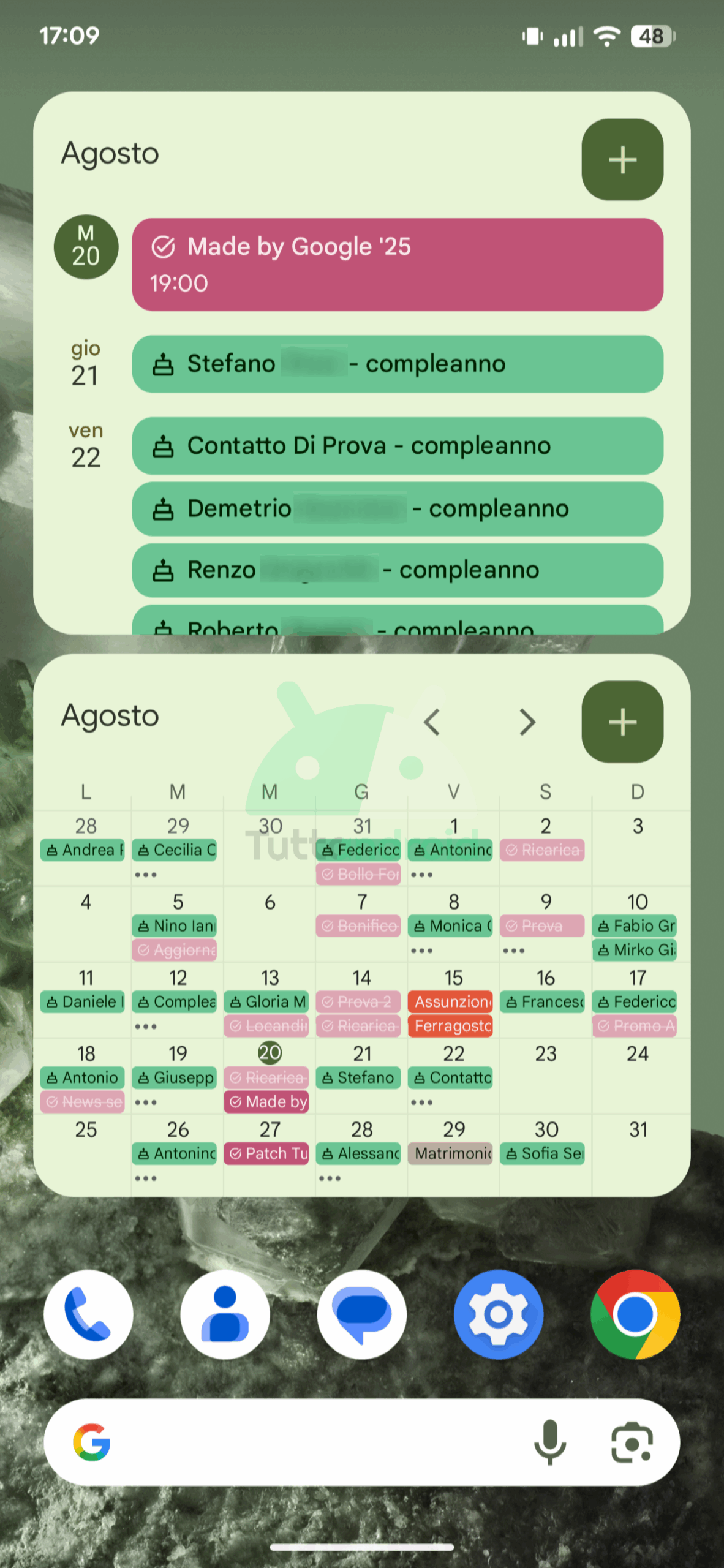
Task: Open Contatto Di Prova birthday event
Action: click(x=397, y=446)
